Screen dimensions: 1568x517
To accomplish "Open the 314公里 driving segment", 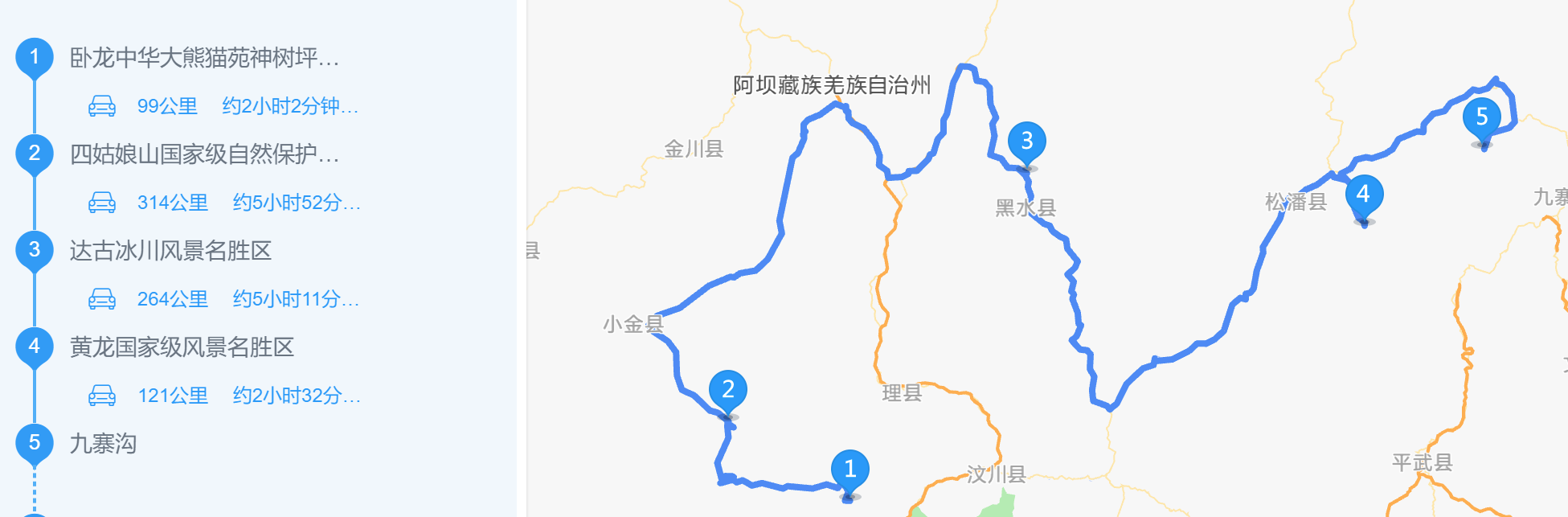I will pyautogui.click(x=224, y=203).
